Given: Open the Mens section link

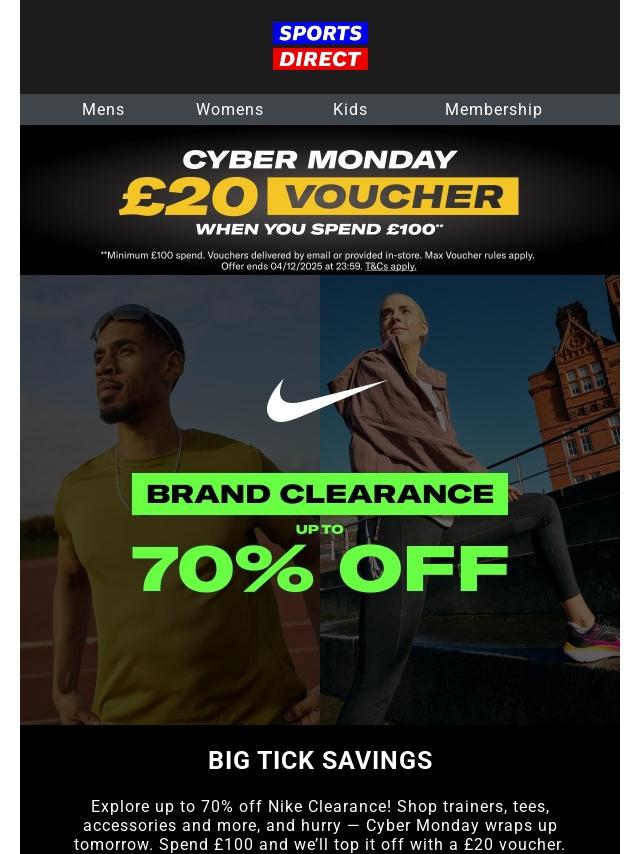Looking at the screenshot, I should [x=103, y=110].
